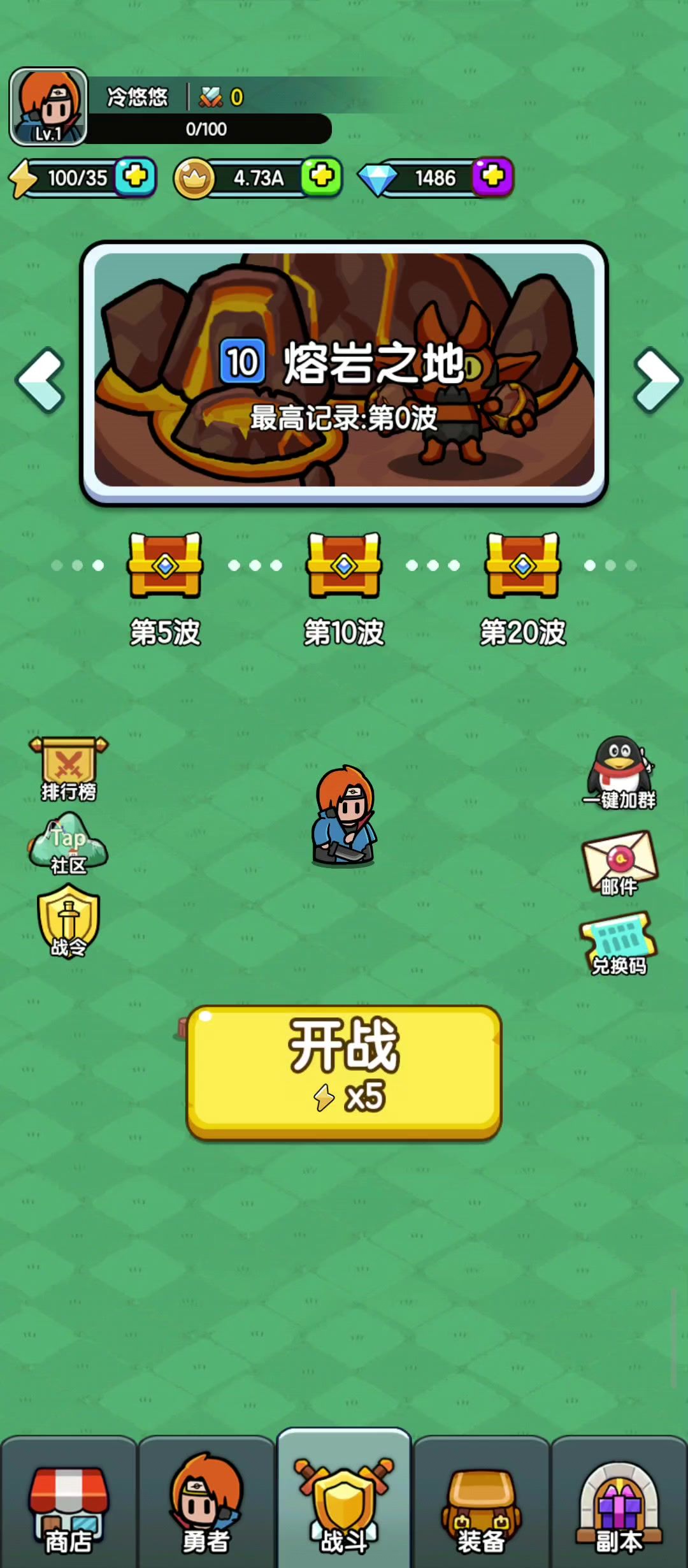Tap the 第5波 treasure chest

coord(165,565)
